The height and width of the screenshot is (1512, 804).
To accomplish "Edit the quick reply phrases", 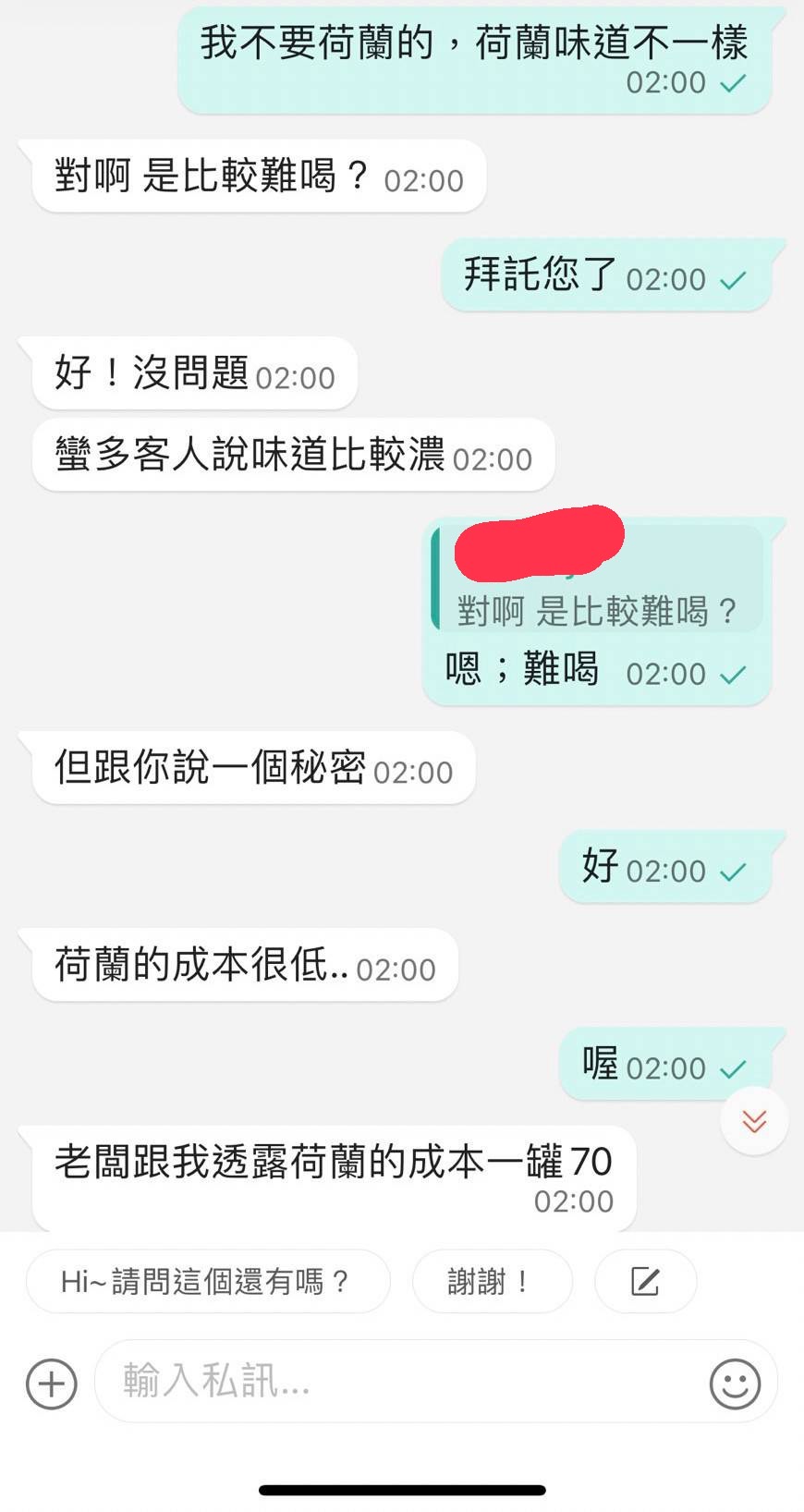I will click(x=645, y=1281).
